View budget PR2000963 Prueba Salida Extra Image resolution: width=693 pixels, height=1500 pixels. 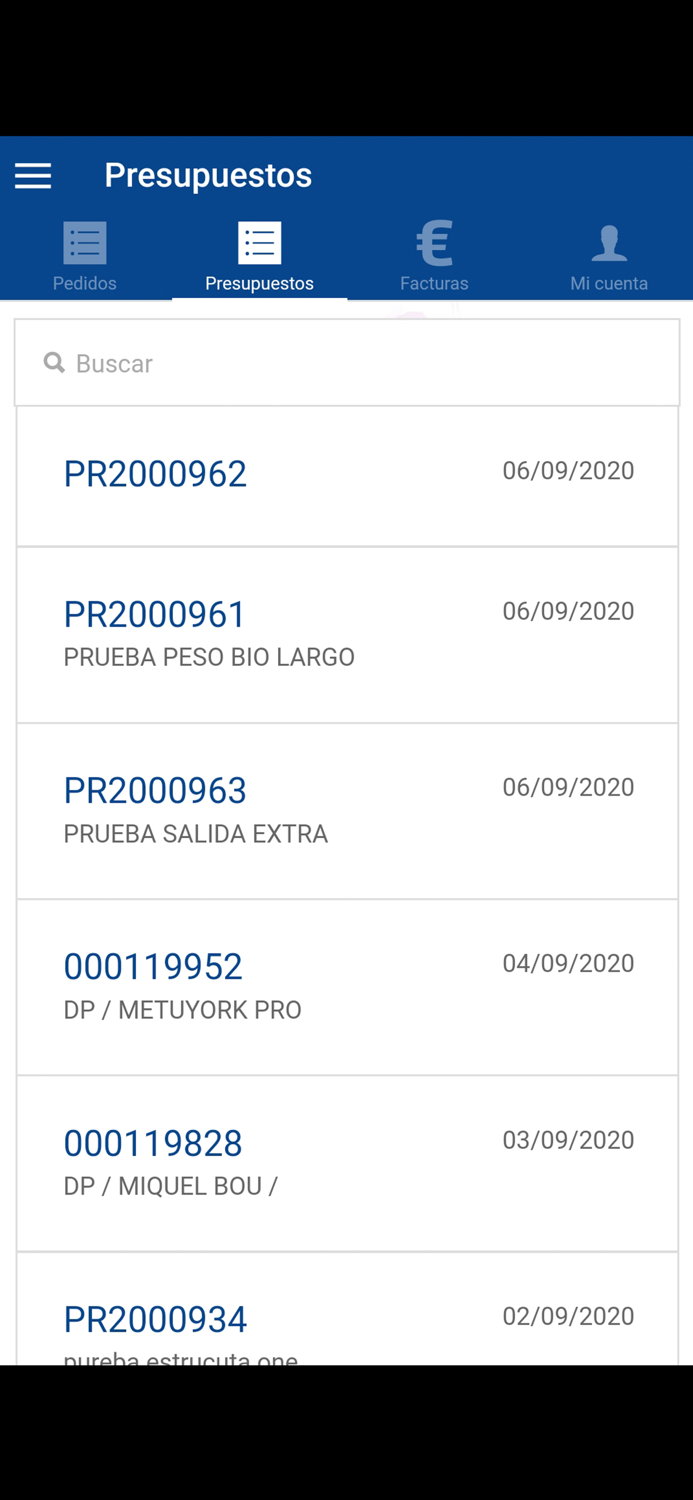[x=347, y=811]
